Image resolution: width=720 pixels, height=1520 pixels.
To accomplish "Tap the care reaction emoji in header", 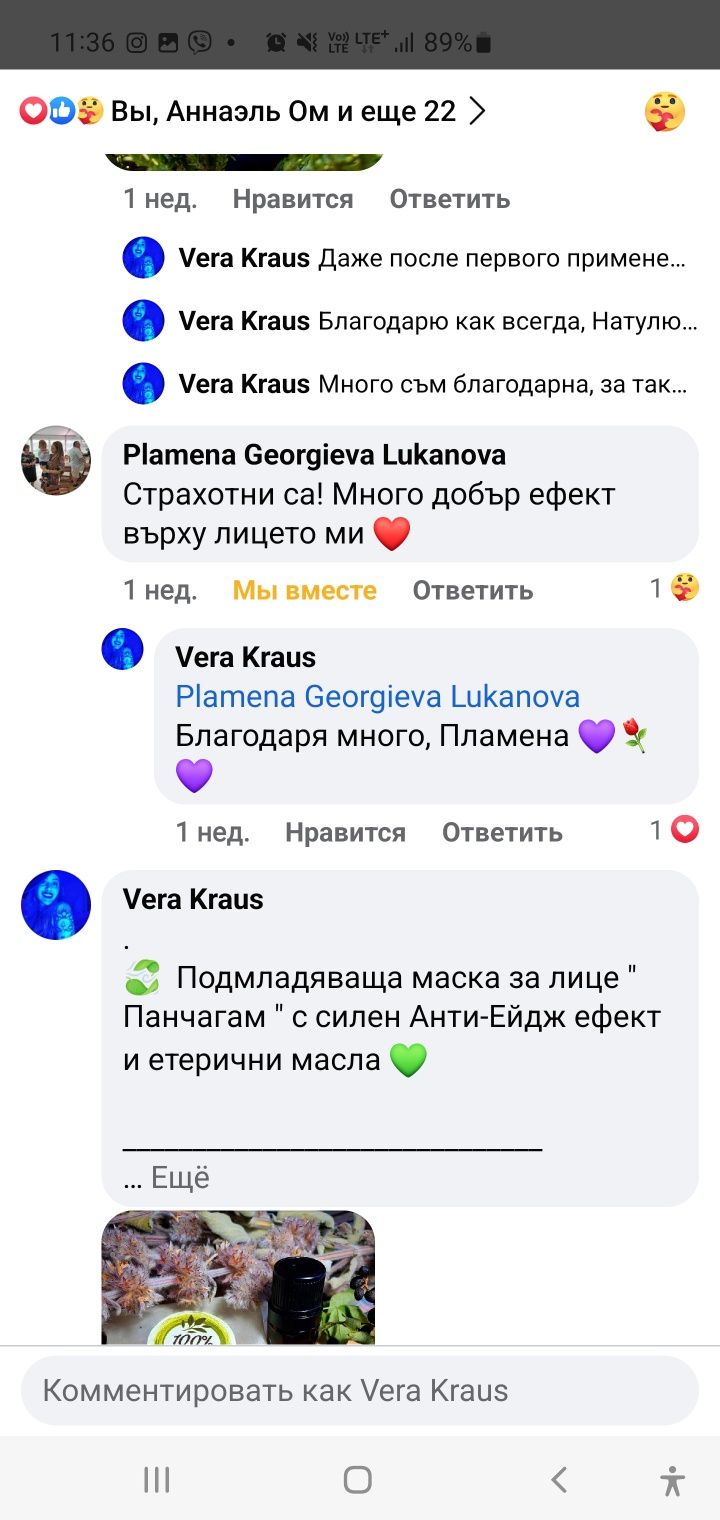I will click(664, 112).
